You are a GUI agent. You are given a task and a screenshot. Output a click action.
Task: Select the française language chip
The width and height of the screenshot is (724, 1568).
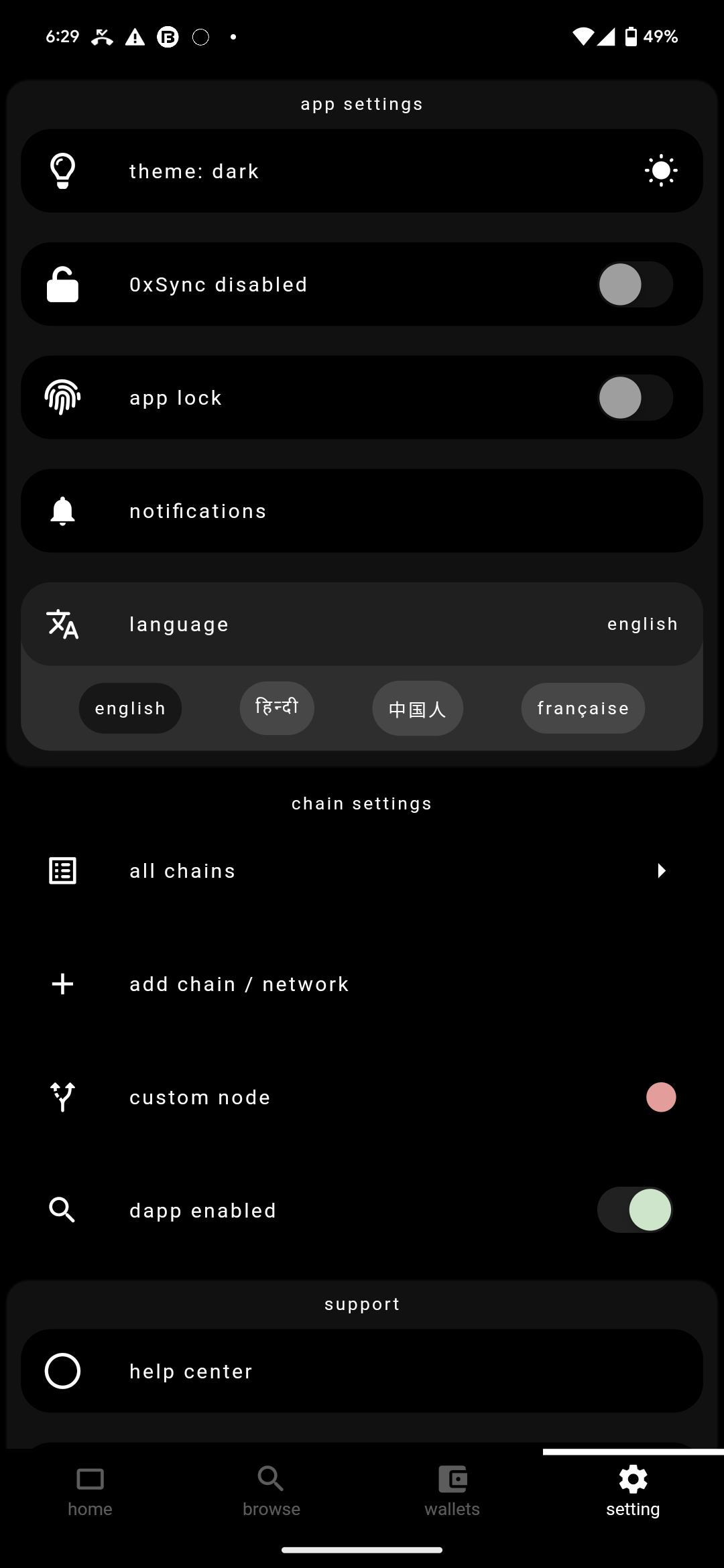[x=583, y=708]
